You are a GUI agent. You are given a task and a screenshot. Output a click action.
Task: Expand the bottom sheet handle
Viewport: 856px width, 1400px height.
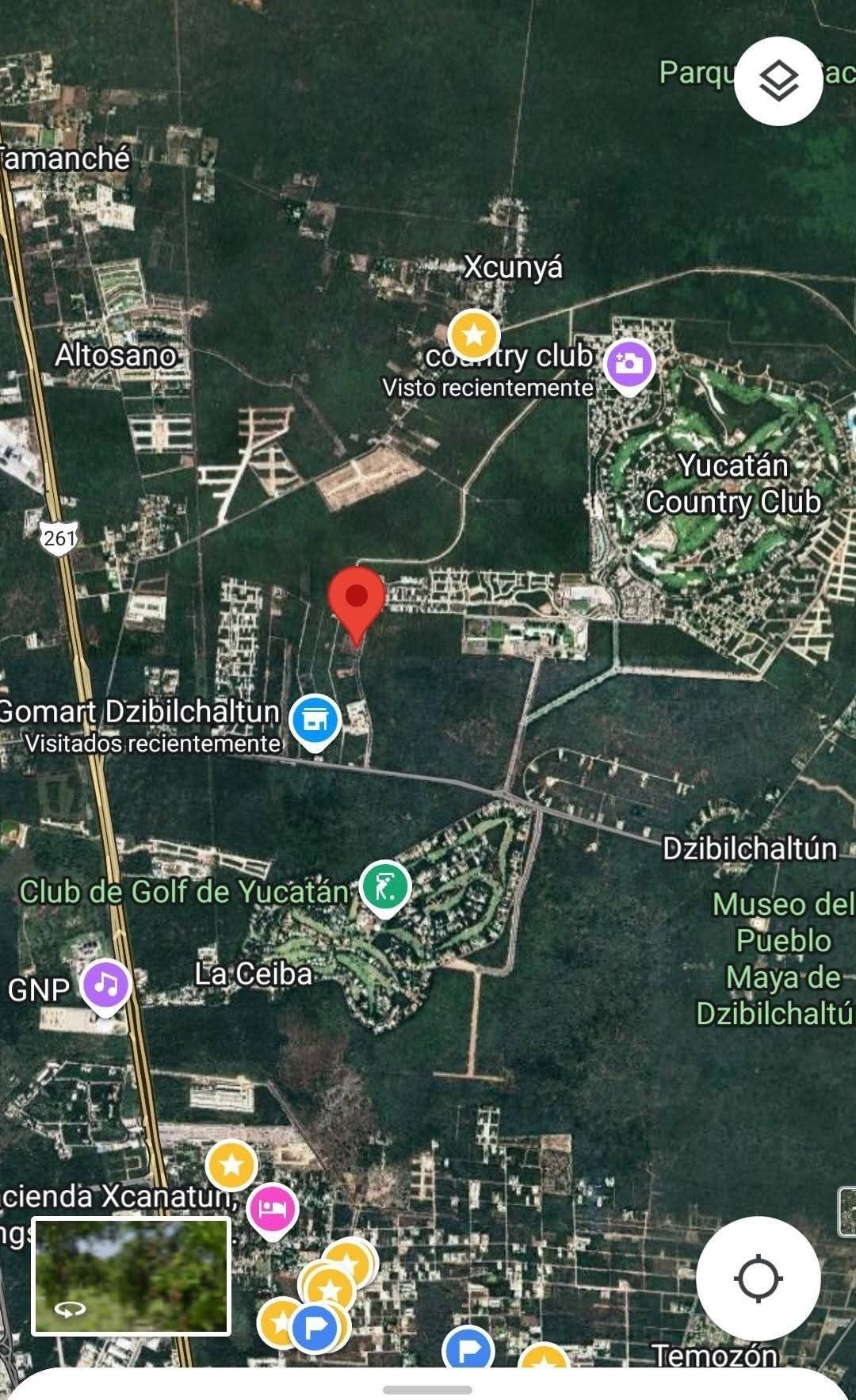tap(427, 1390)
